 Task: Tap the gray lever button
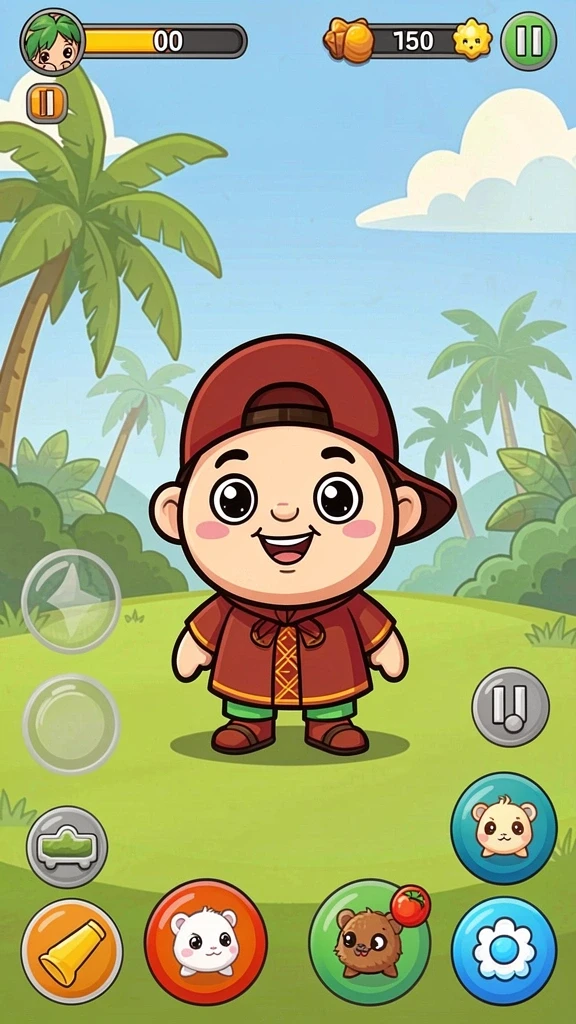pyautogui.click(x=511, y=707)
